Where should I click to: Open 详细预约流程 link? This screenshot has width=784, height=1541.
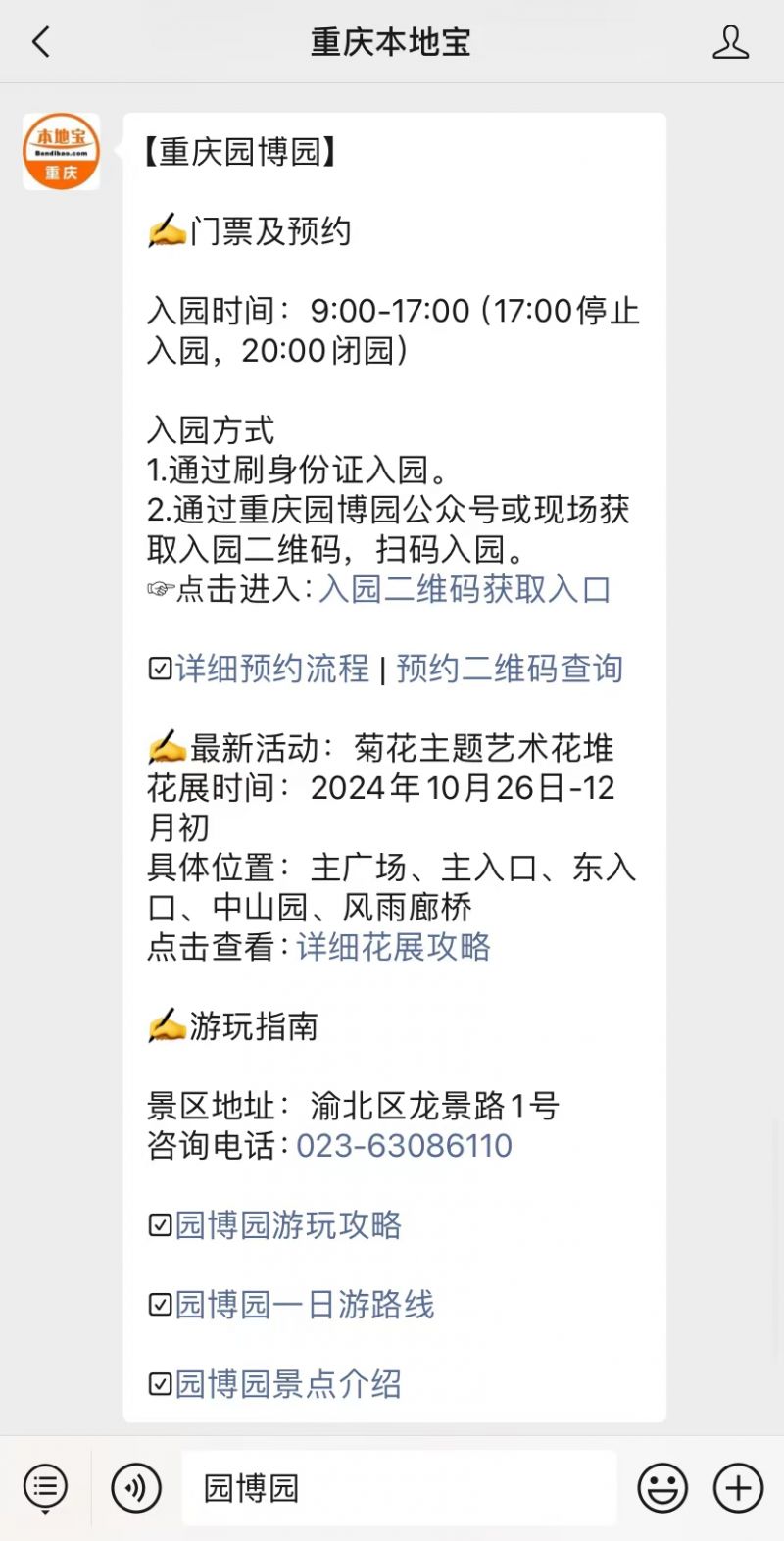click(272, 670)
